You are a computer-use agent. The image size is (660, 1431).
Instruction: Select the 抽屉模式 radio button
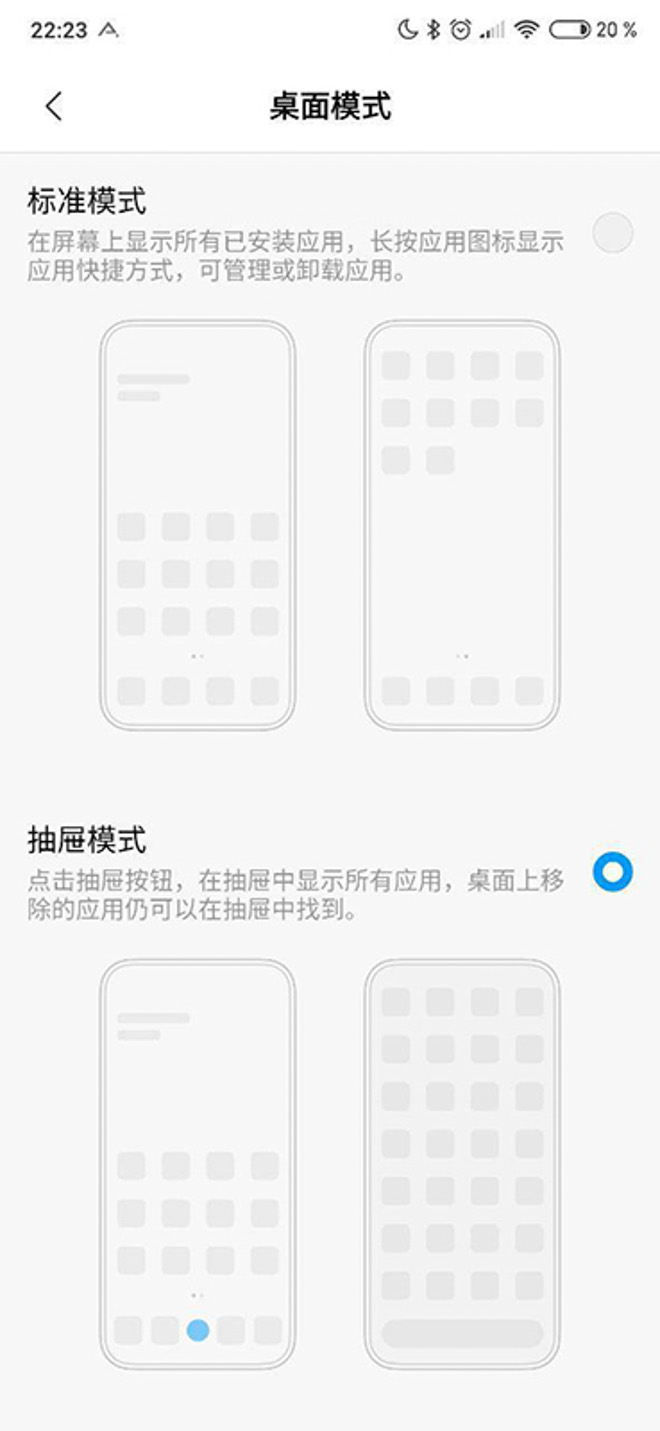[x=612, y=872]
